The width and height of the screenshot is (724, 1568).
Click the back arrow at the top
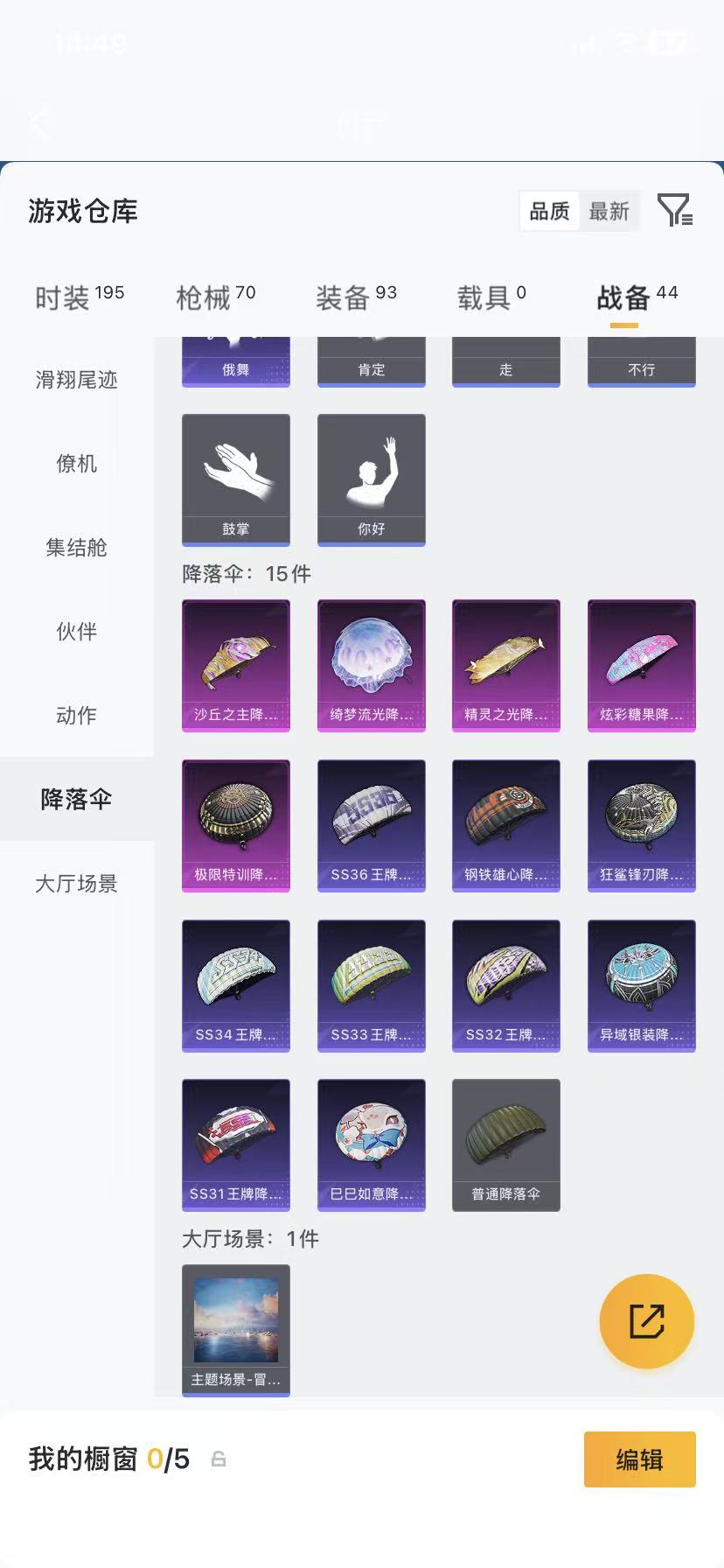[39, 122]
